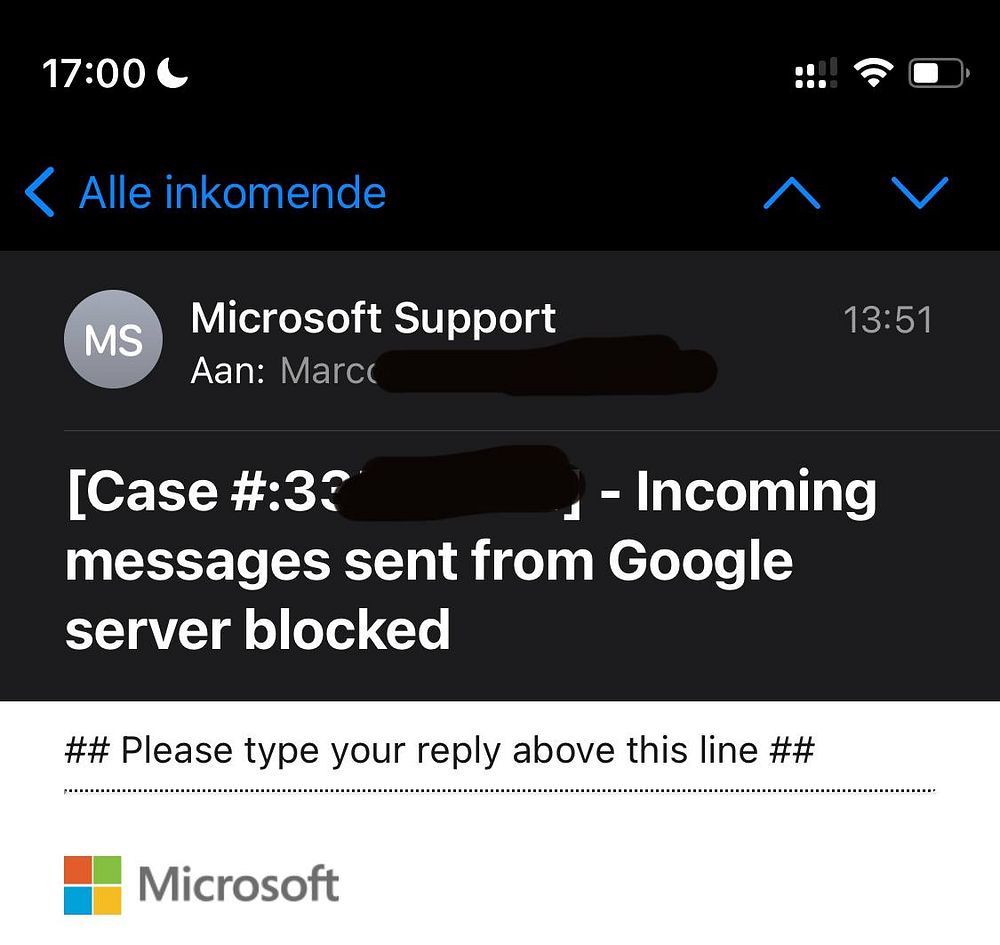Tap the MS sender avatar

tap(113, 341)
